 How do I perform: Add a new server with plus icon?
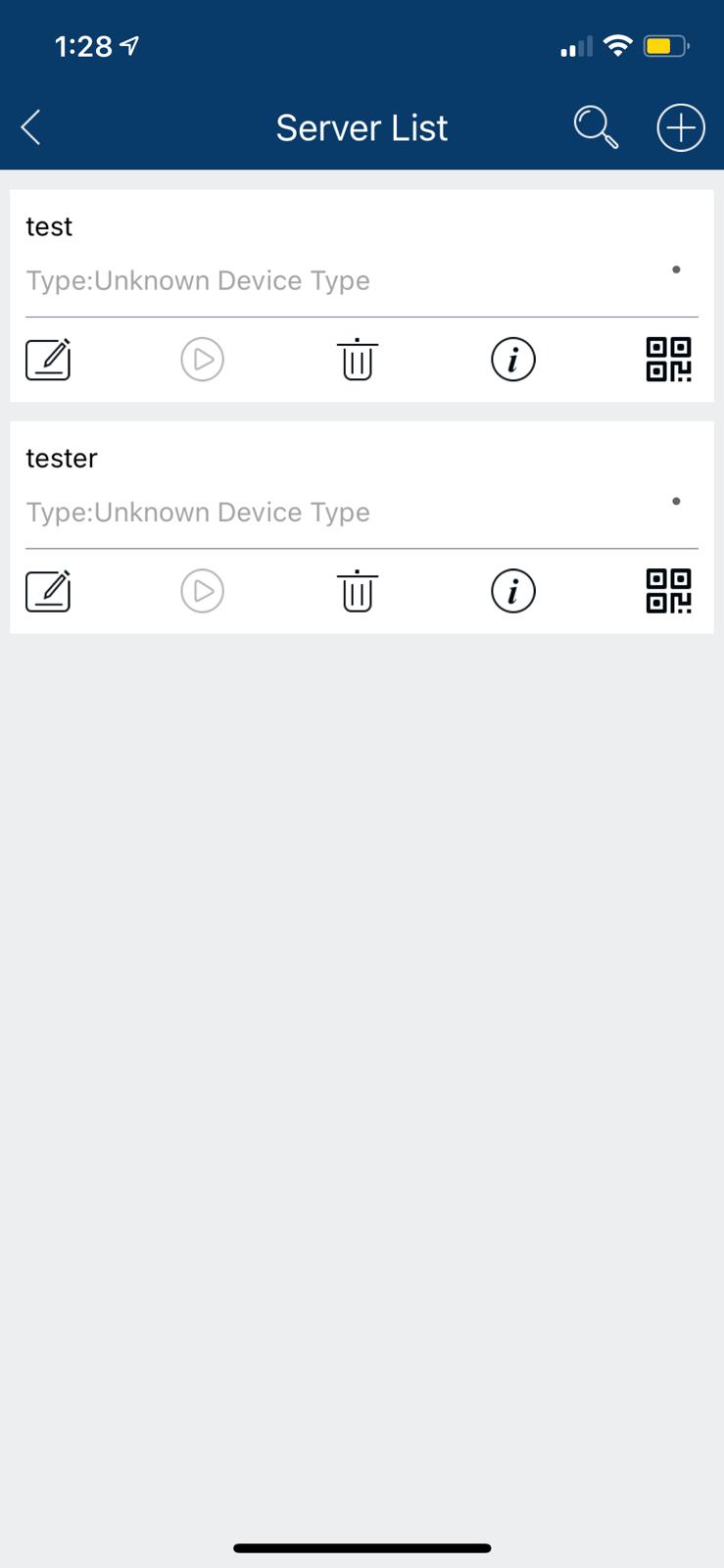680,127
